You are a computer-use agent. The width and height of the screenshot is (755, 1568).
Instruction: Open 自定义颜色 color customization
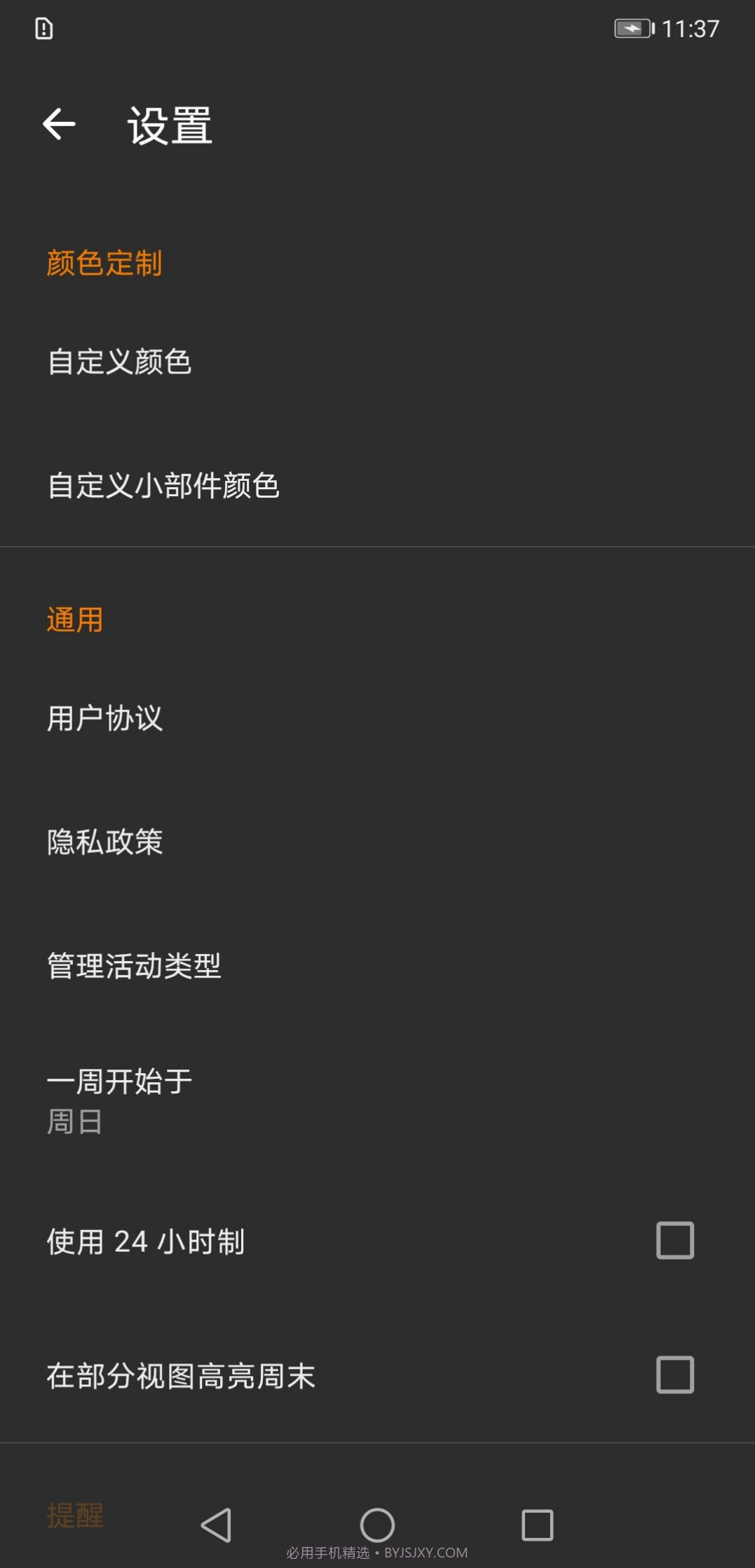[121, 363]
